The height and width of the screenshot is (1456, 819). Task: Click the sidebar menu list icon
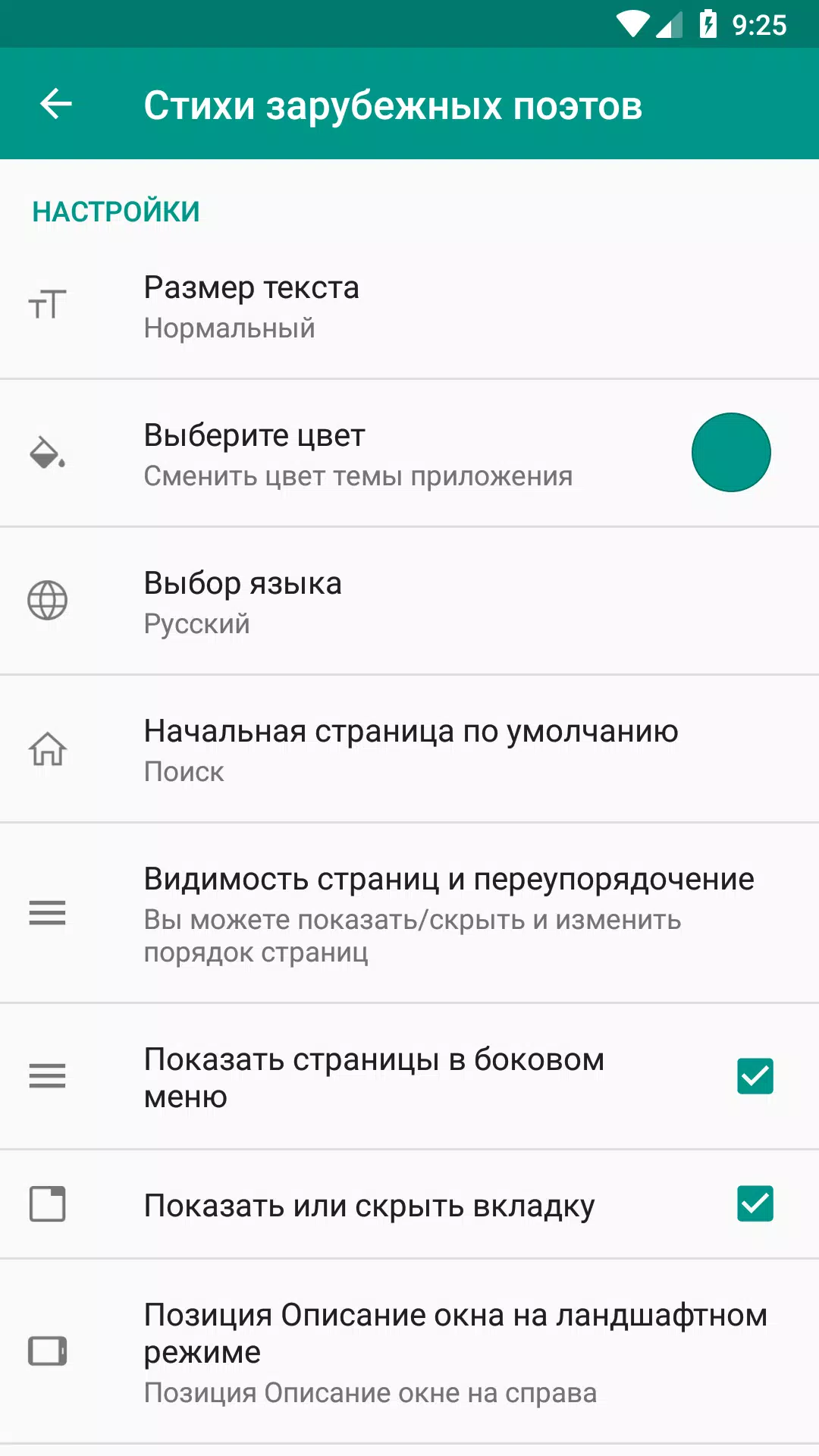[48, 1076]
